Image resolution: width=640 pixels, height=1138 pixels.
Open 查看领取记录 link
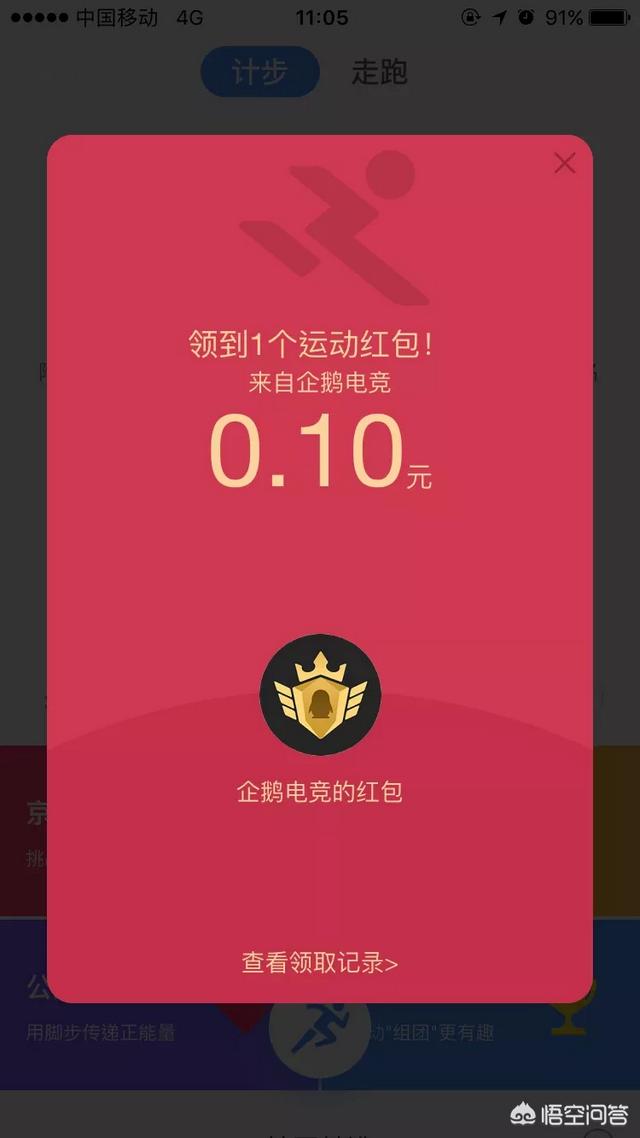319,963
